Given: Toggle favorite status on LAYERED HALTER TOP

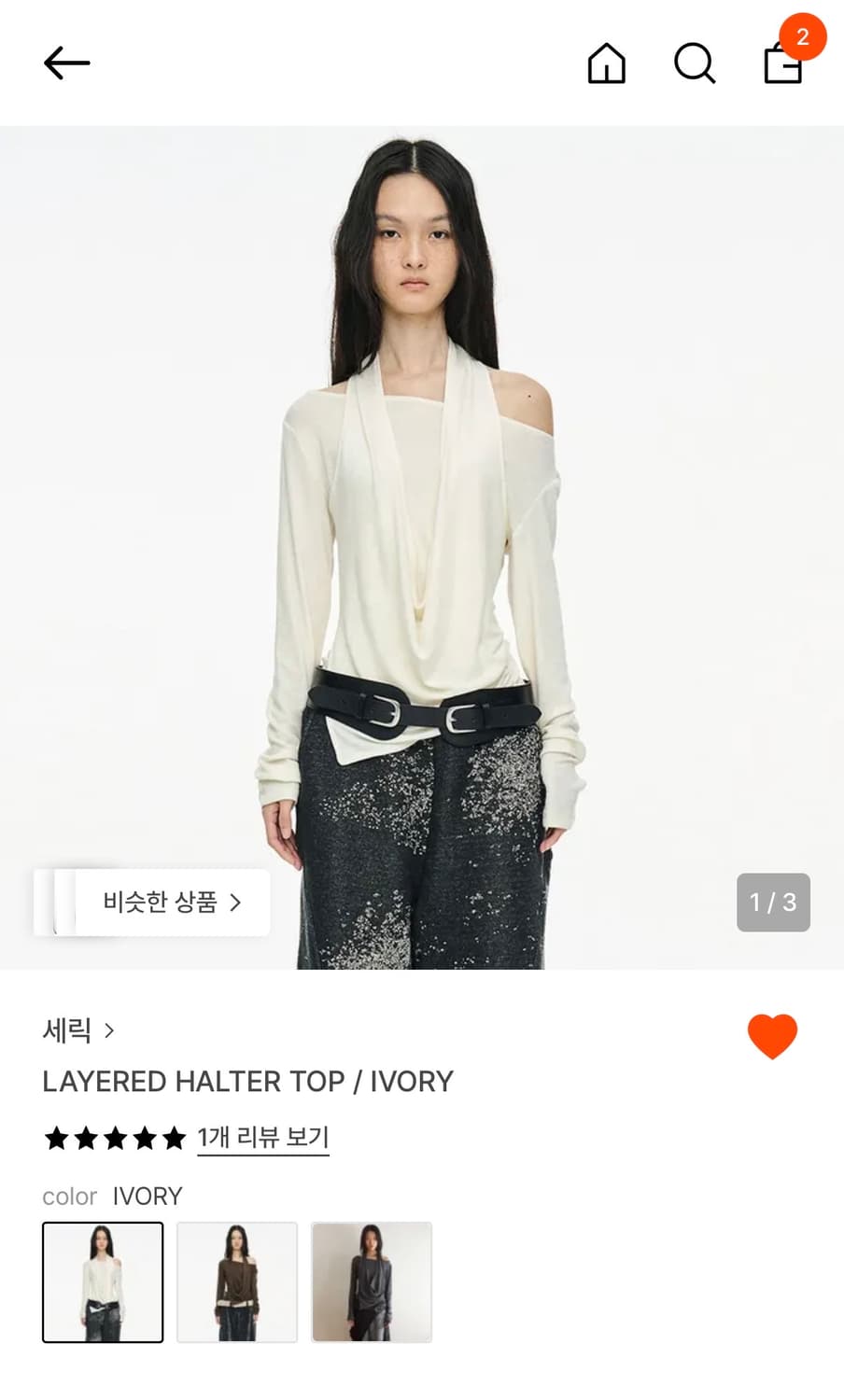Looking at the screenshot, I should click(x=772, y=1036).
